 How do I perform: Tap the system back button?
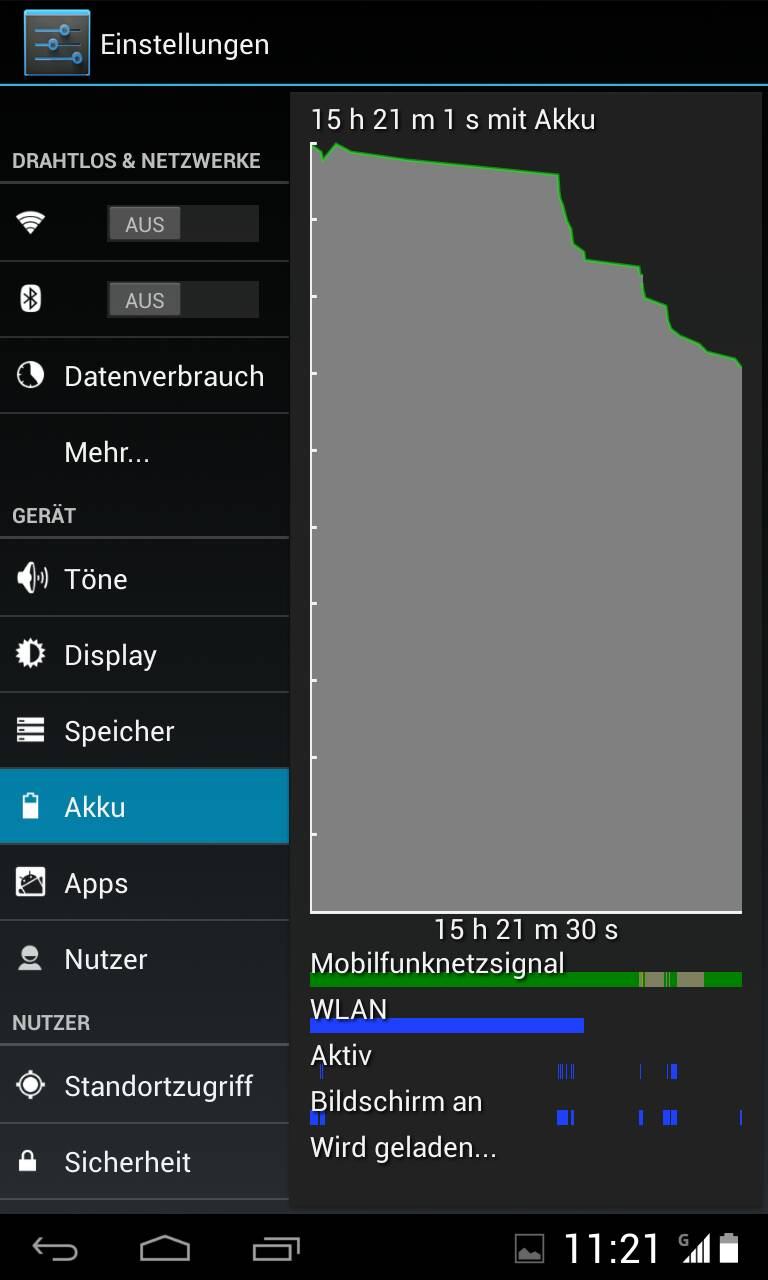coord(55,1248)
